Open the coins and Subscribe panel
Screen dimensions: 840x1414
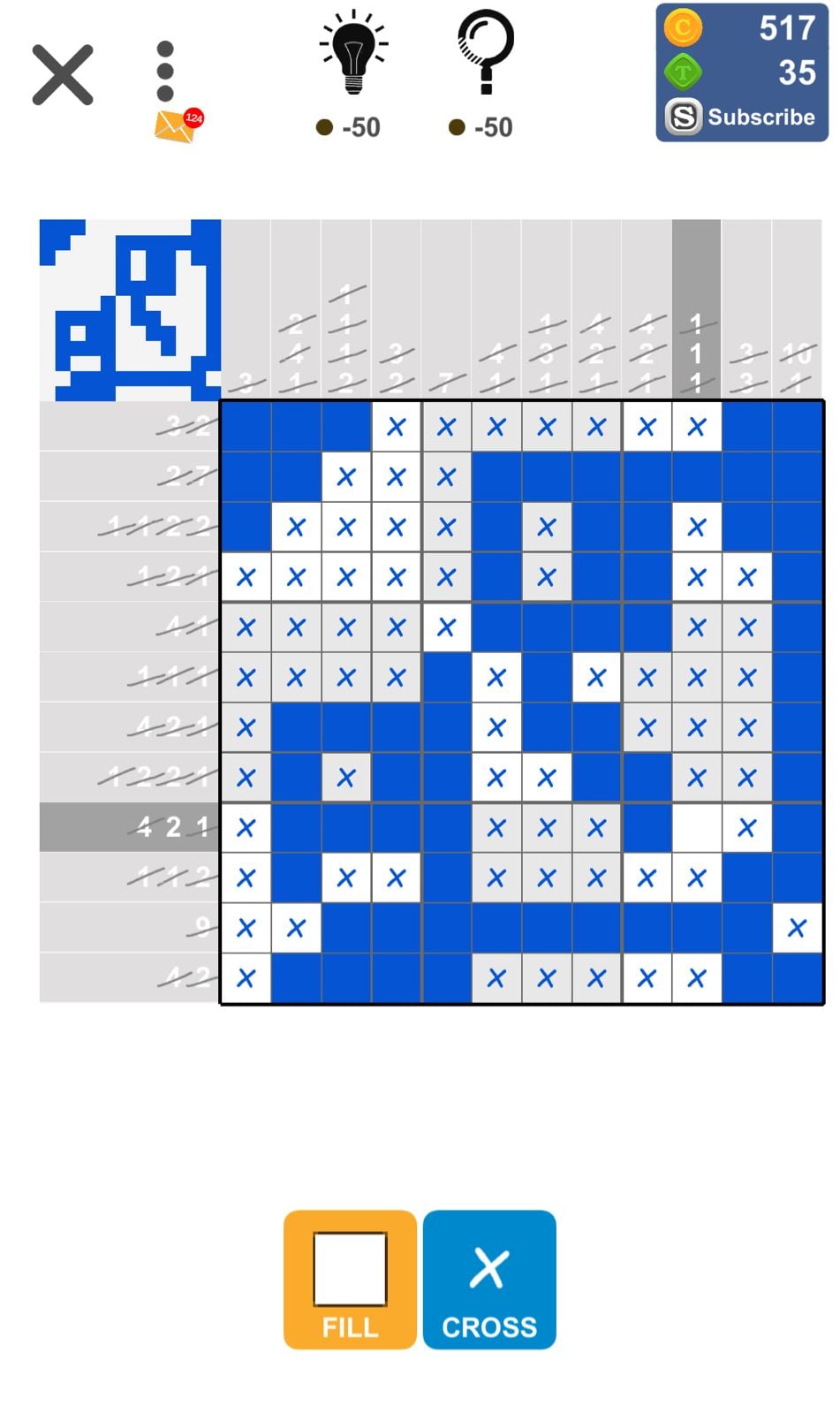(741, 72)
